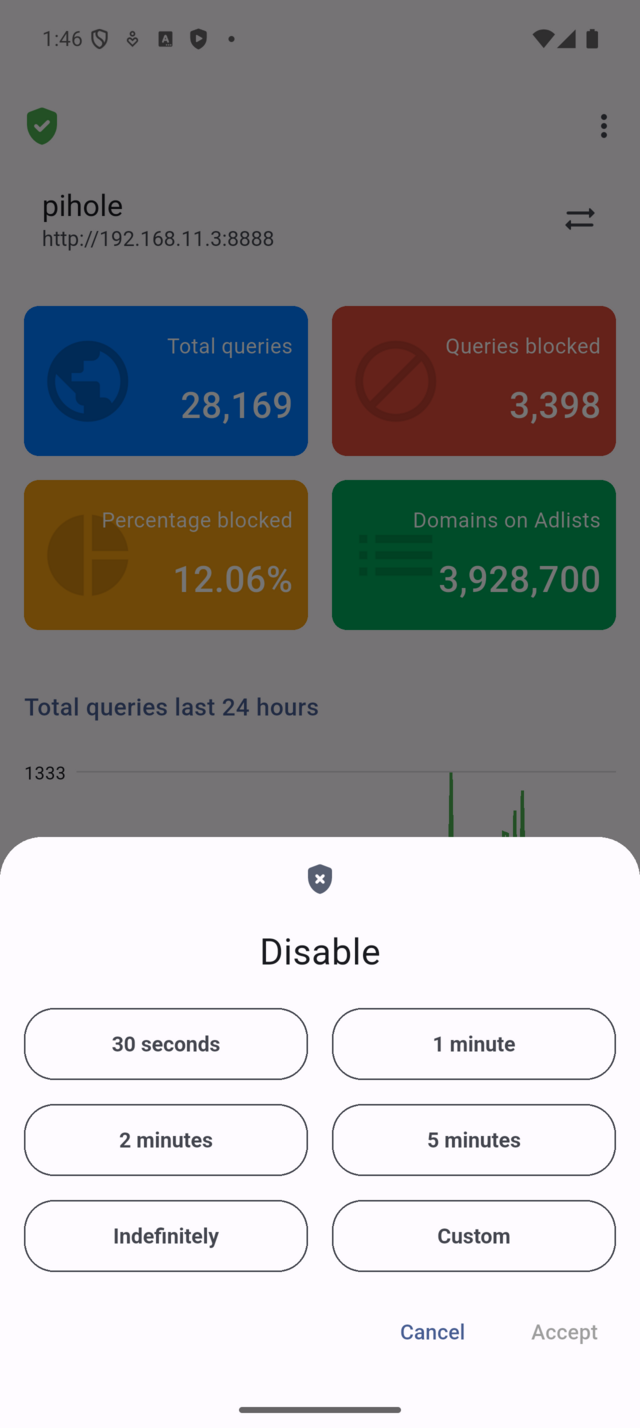This screenshot has height=1428, width=640.
Task: Open the Custom duration option
Action: click(x=474, y=1236)
